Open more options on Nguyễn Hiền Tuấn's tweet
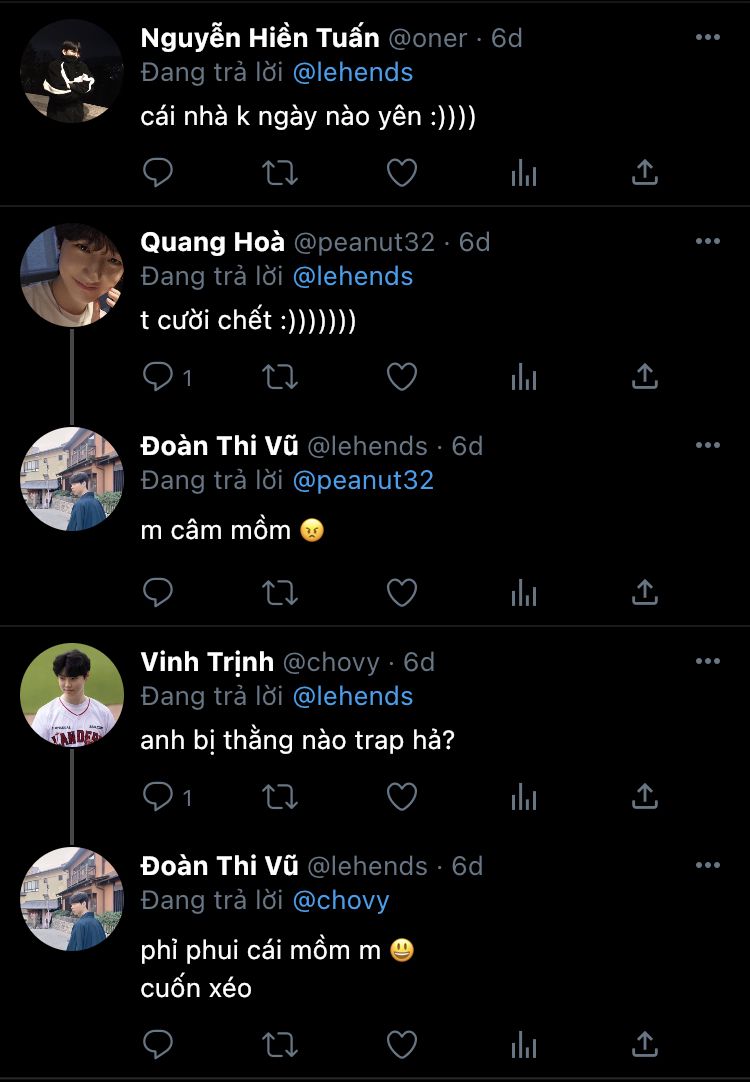750x1082 pixels. pyautogui.click(x=707, y=38)
